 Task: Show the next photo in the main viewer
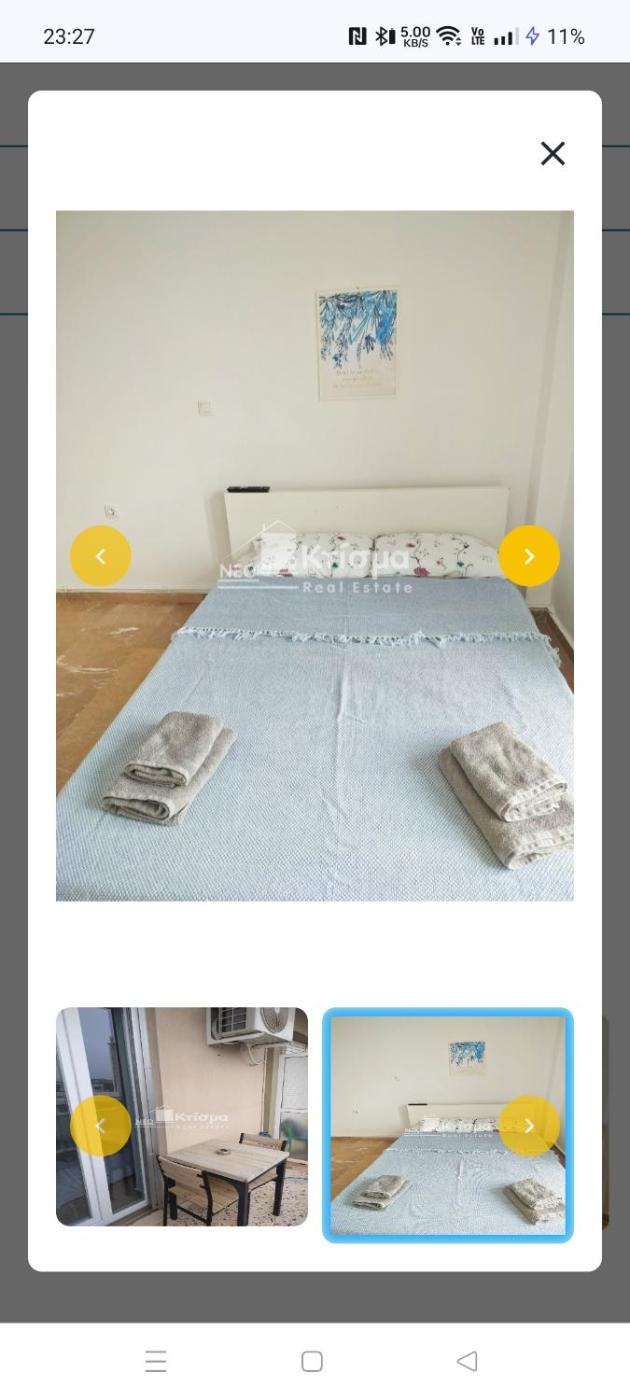point(529,556)
